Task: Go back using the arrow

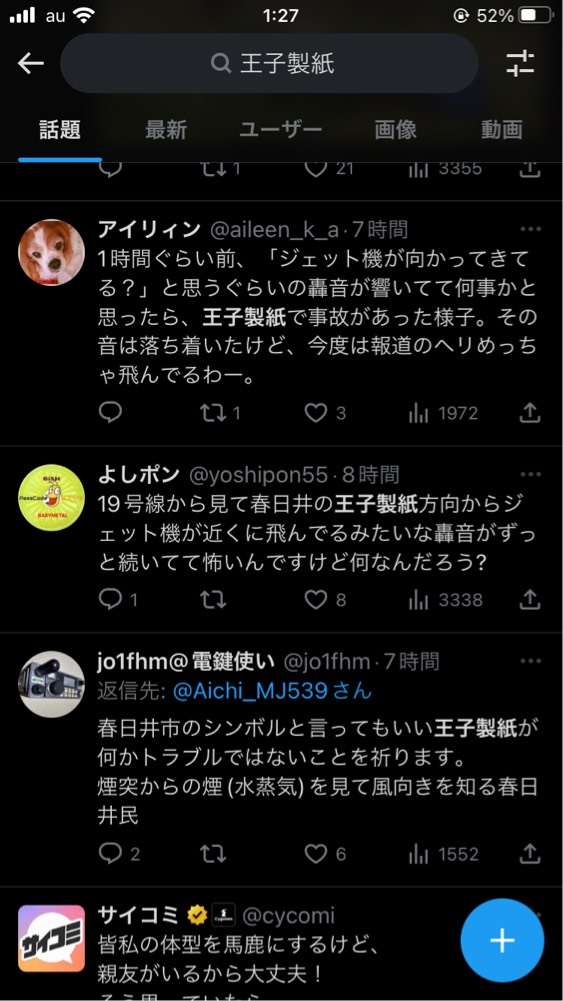Action: pyautogui.click(x=31, y=63)
